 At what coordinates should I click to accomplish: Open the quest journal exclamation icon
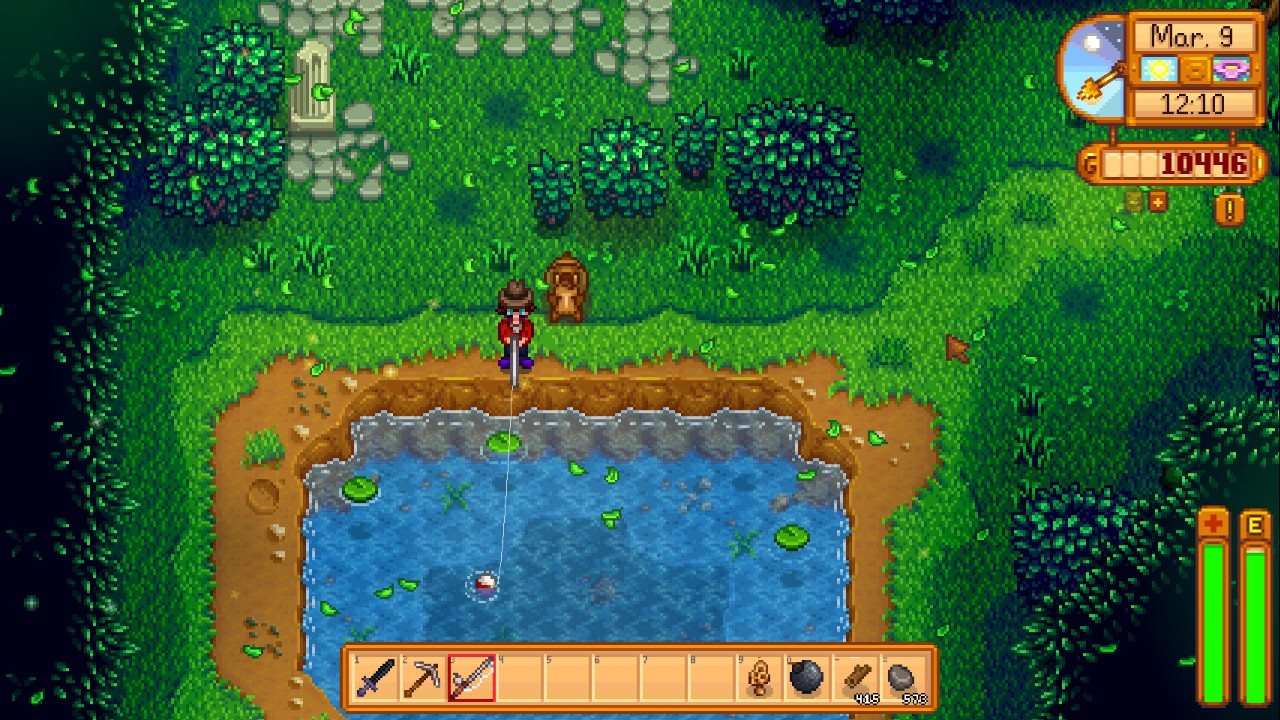[1229, 209]
